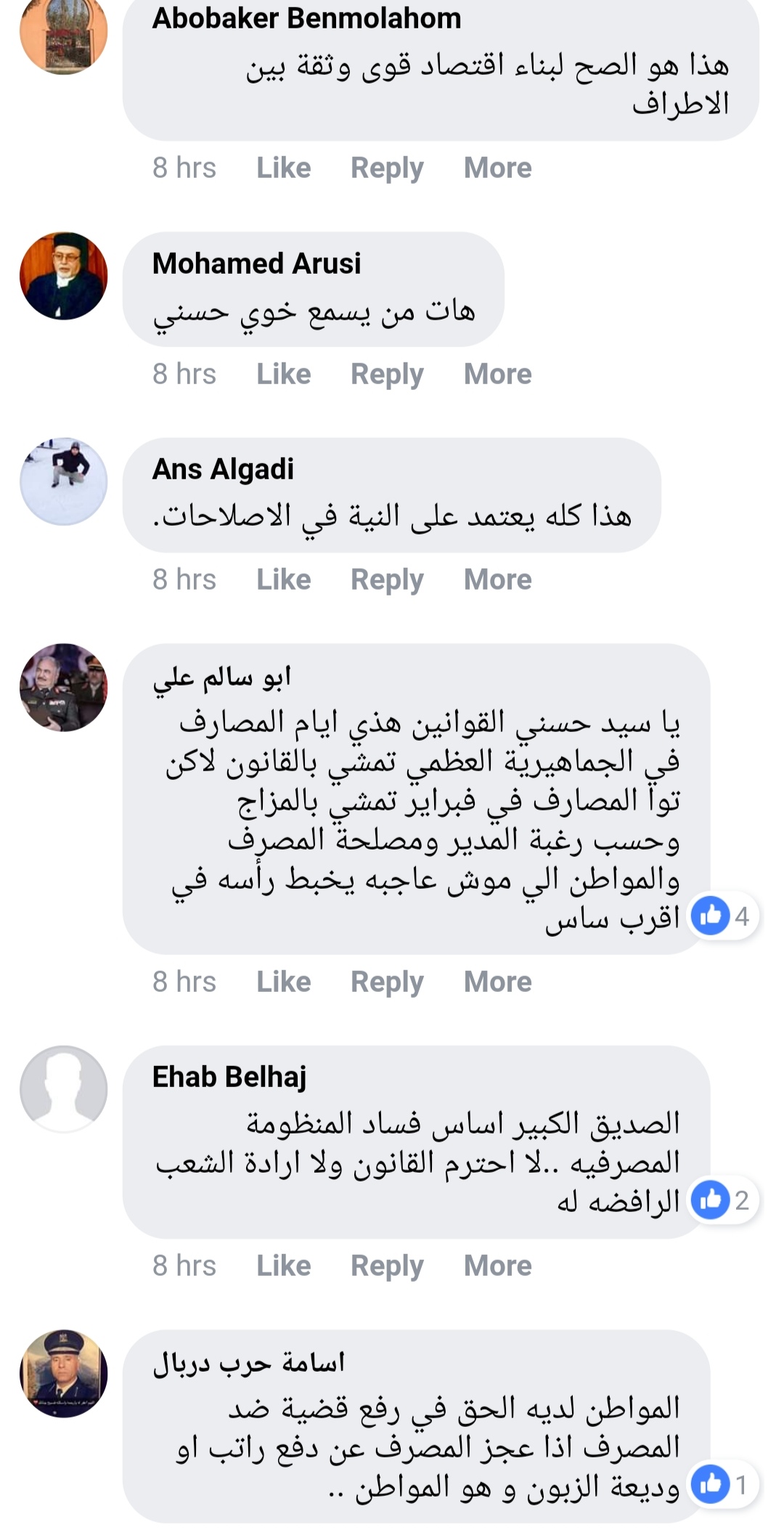
Task: Reply to the comment by ابو سالم علي
Action: 387,982
